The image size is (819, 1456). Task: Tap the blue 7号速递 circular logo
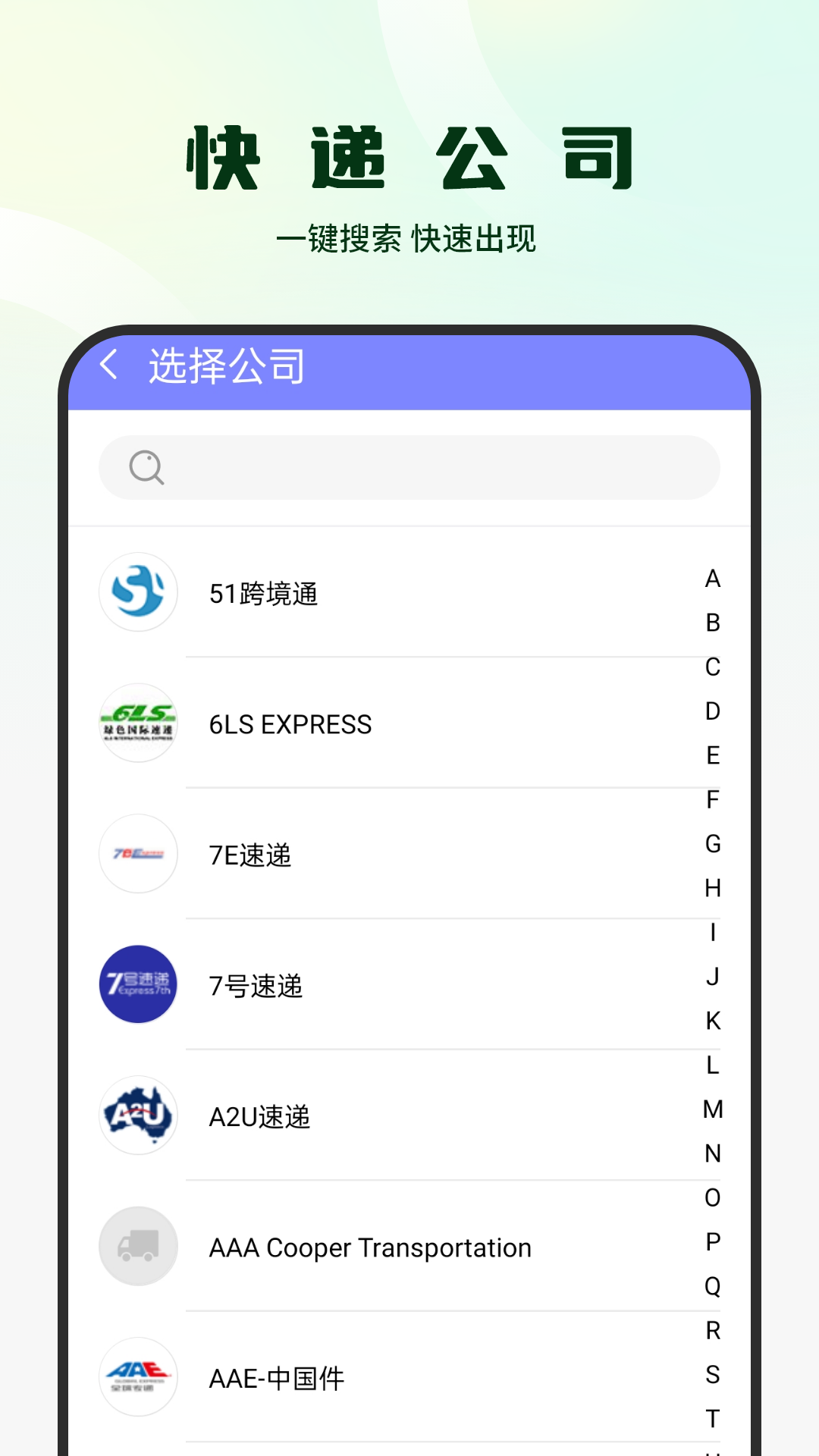(137, 985)
